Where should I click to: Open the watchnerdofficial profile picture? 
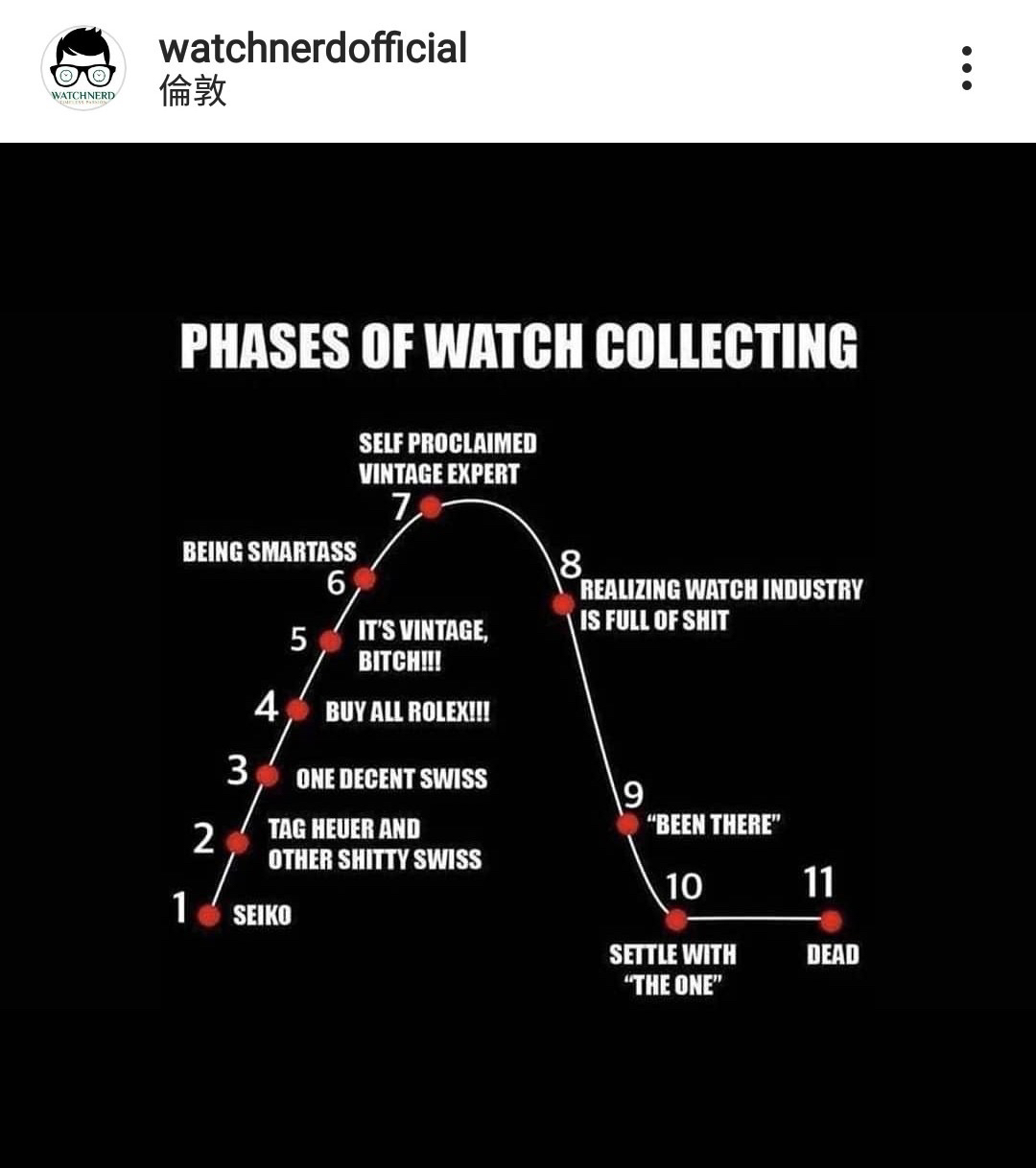coord(82,68)
